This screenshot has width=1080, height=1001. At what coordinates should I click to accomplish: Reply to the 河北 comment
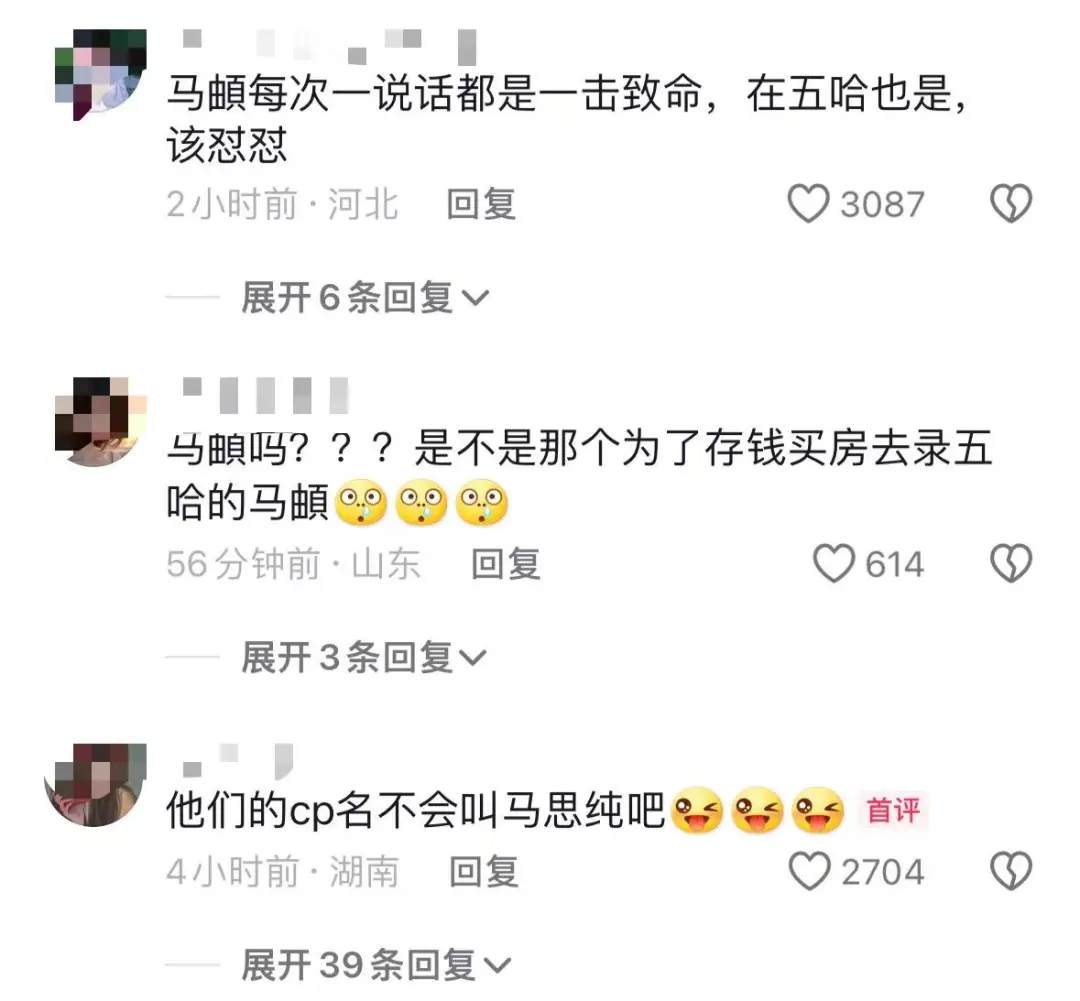(481, 204)
